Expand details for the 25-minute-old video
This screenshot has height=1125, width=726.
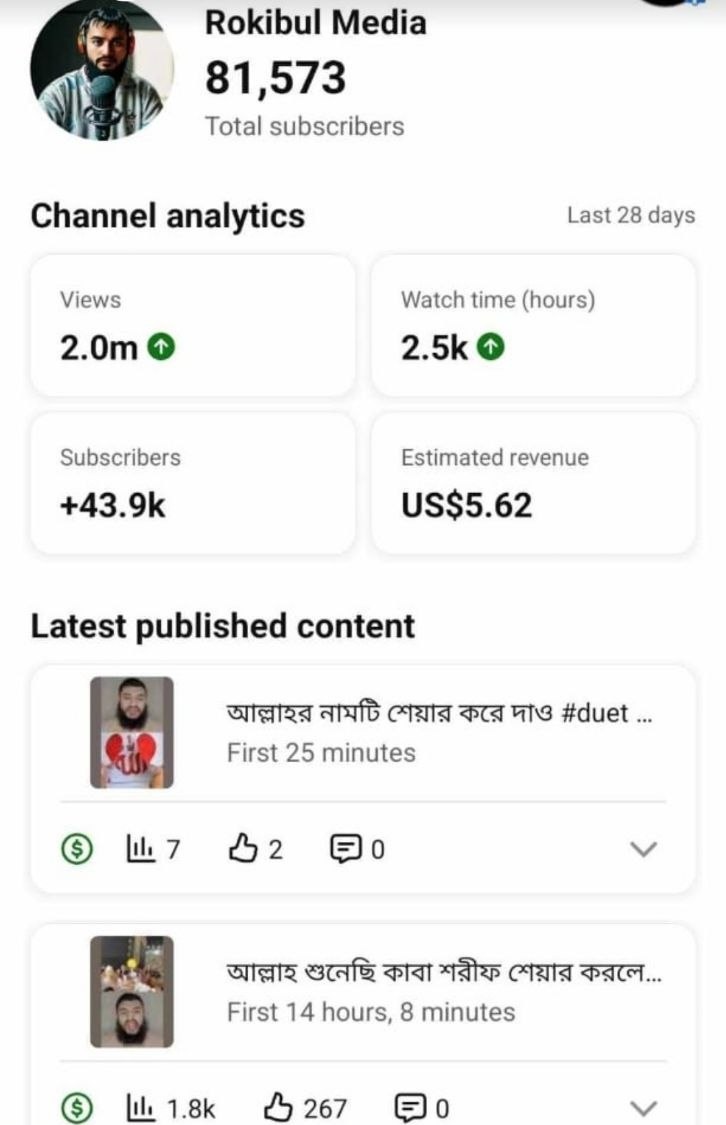point(644,849)
